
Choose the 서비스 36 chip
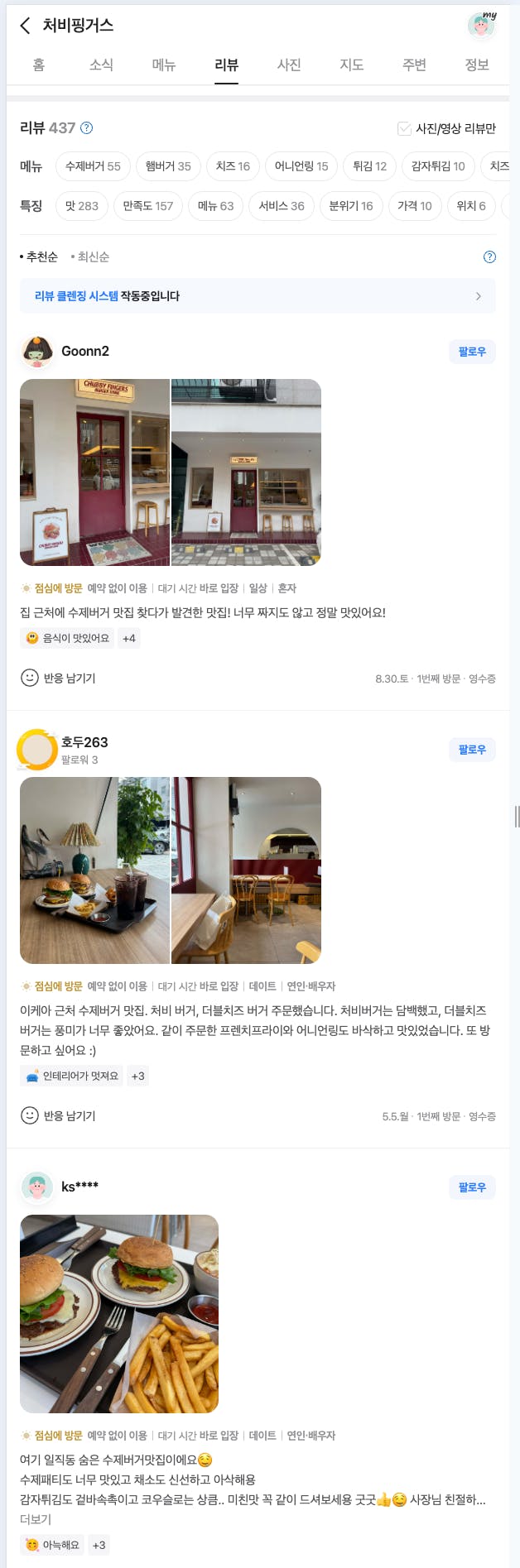(282, 206)
